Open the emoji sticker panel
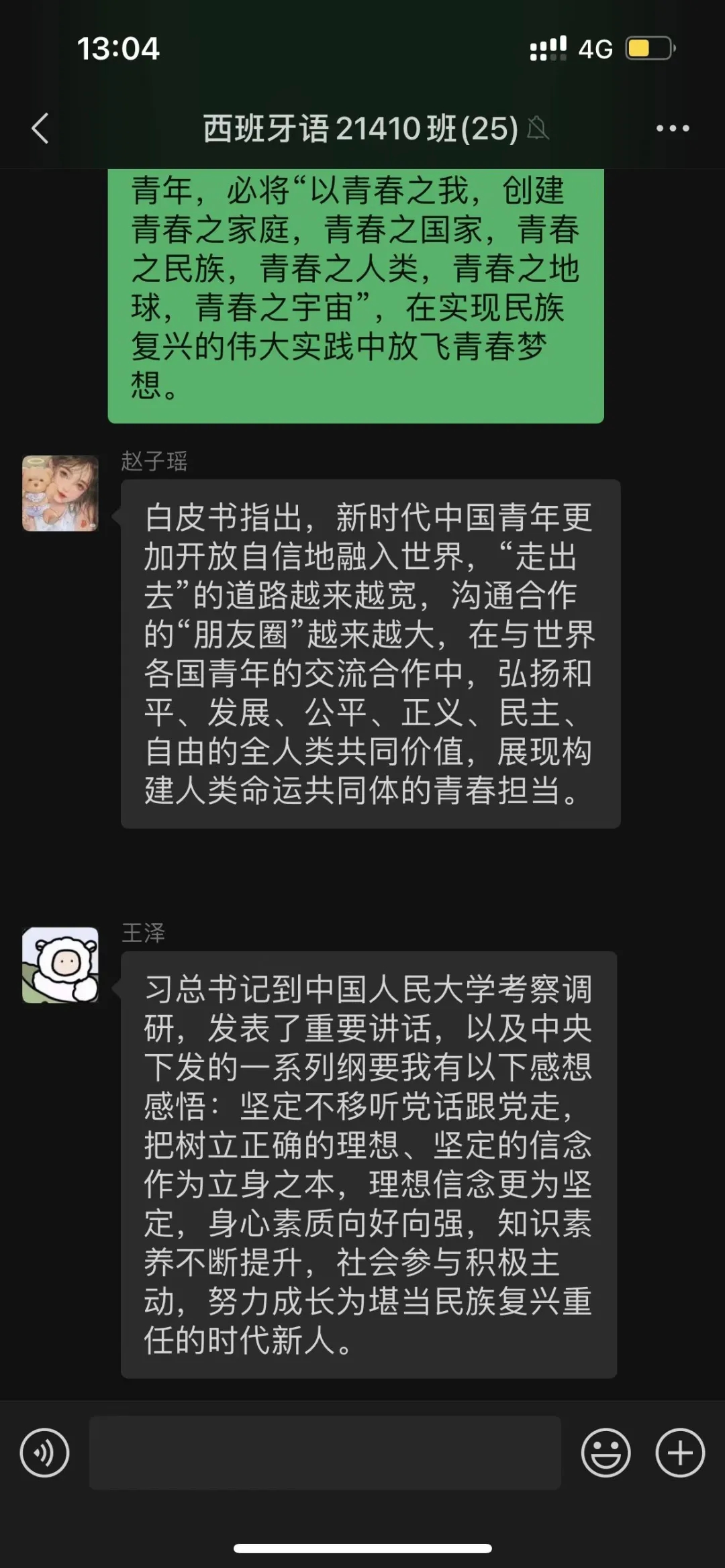725x1568 pixels. pos(606,1453)
